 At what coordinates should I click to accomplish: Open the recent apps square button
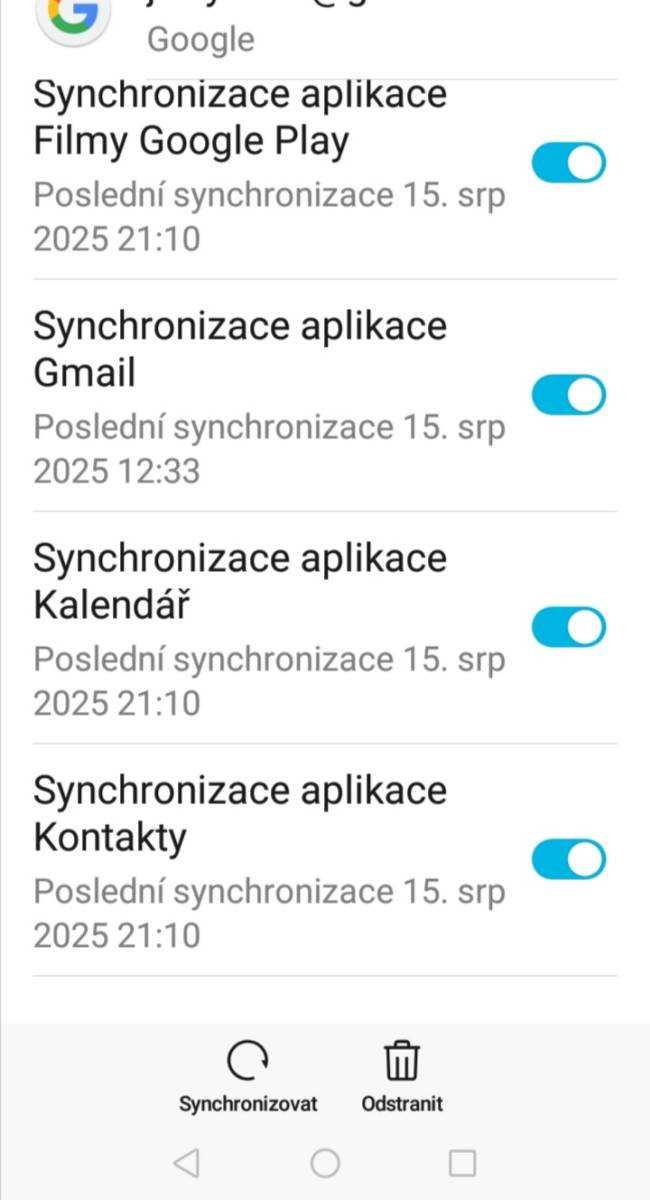[x=462, y=1162]
